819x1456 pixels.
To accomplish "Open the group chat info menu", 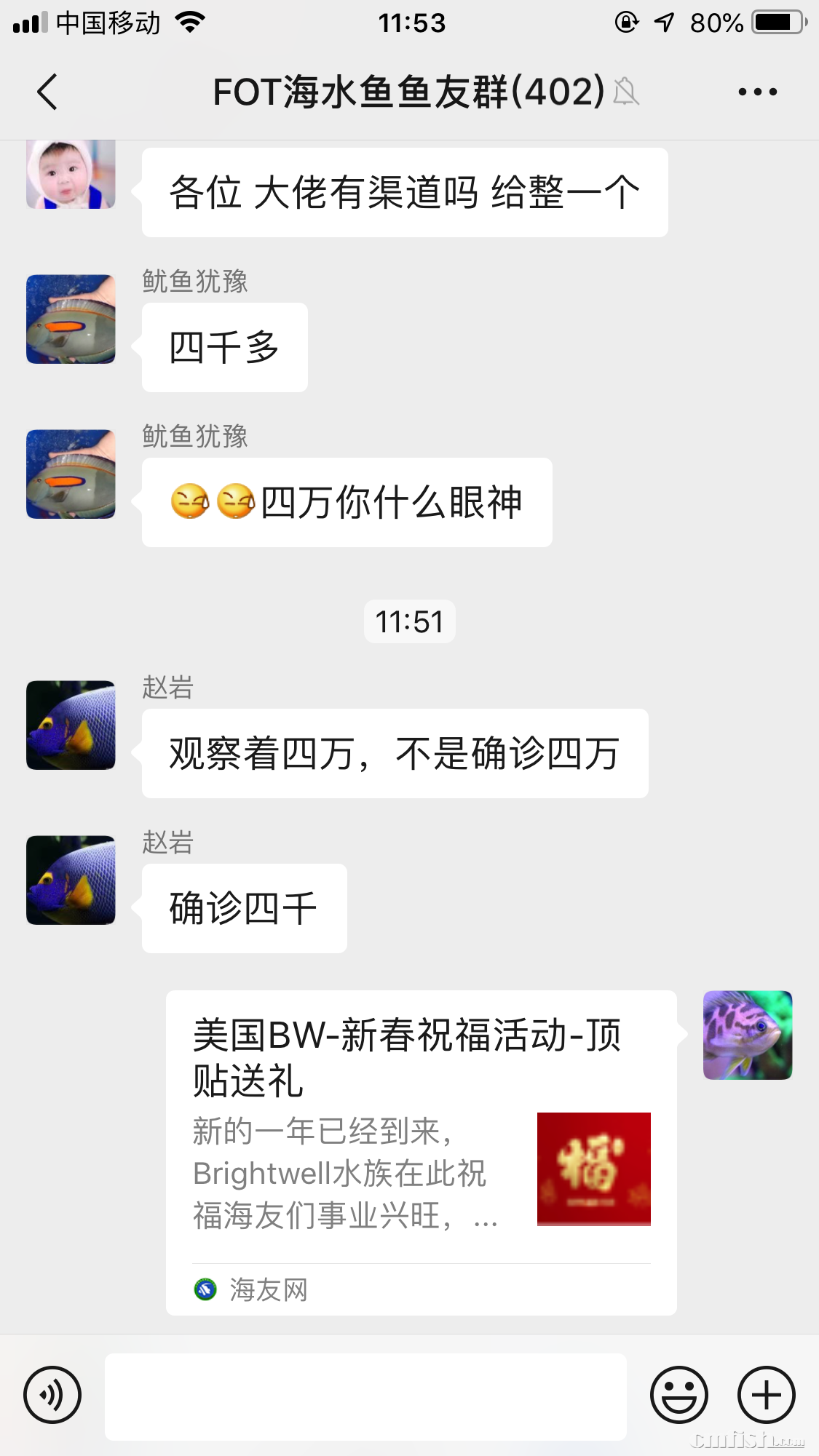I will pyautogui.click(x=757, y=92).
